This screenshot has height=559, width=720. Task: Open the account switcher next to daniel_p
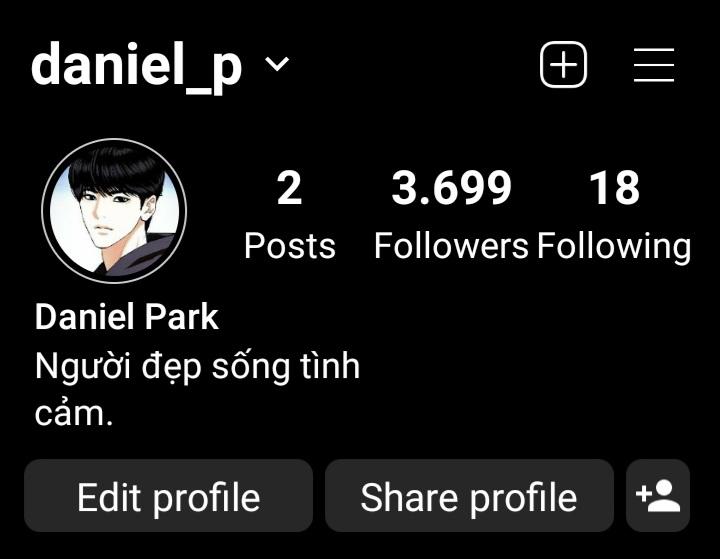[276, 66]
